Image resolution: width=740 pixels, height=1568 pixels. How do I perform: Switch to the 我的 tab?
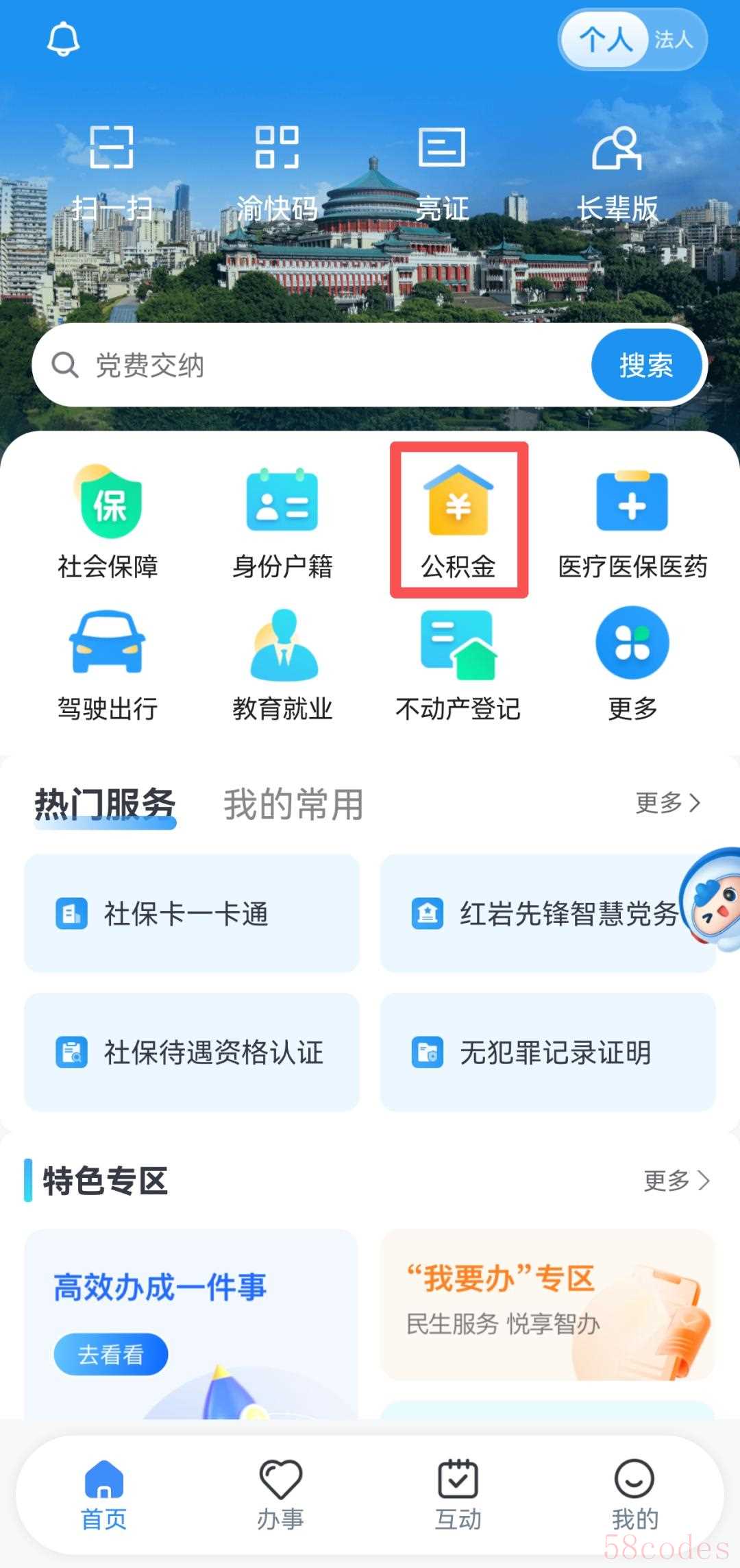click(634, 1495)
